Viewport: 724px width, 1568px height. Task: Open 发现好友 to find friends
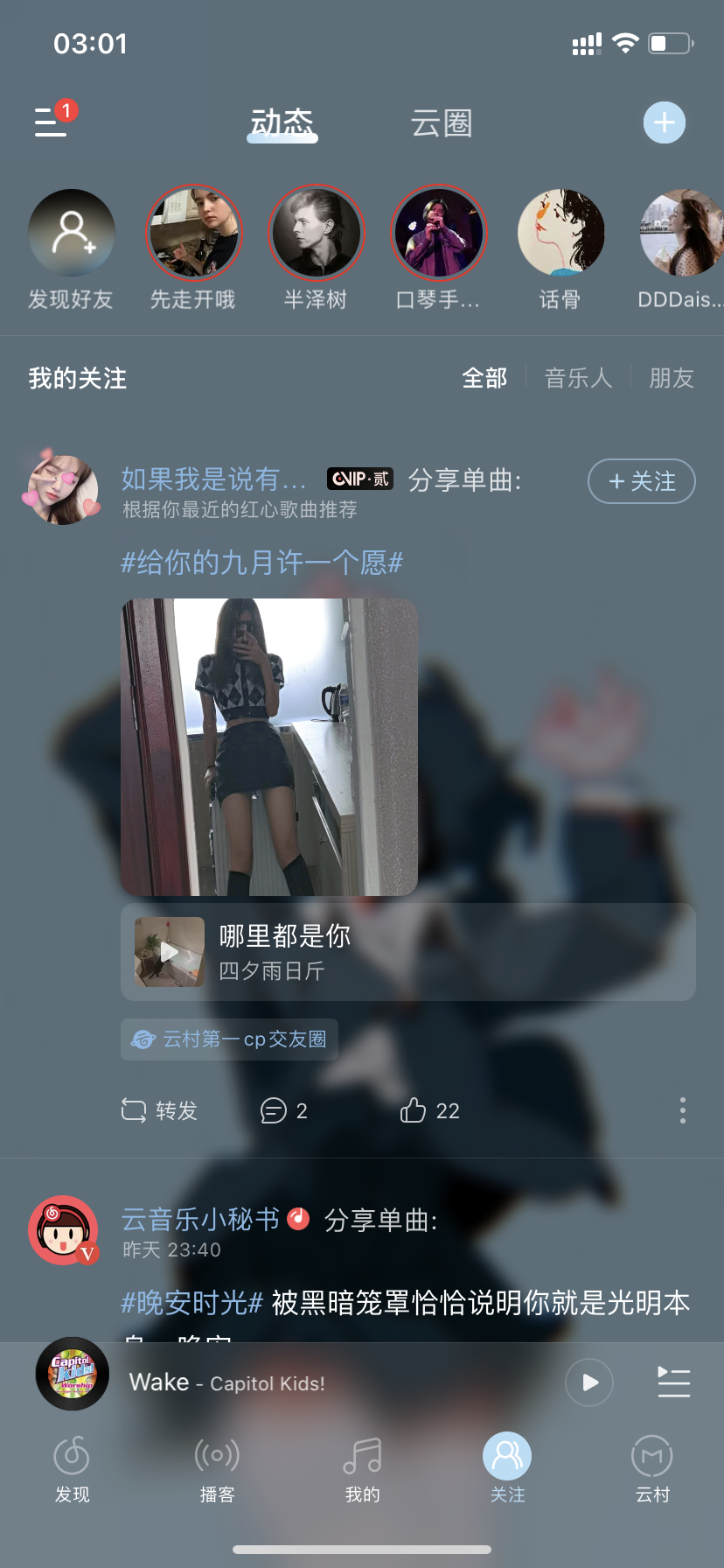(x=72, y=233)
